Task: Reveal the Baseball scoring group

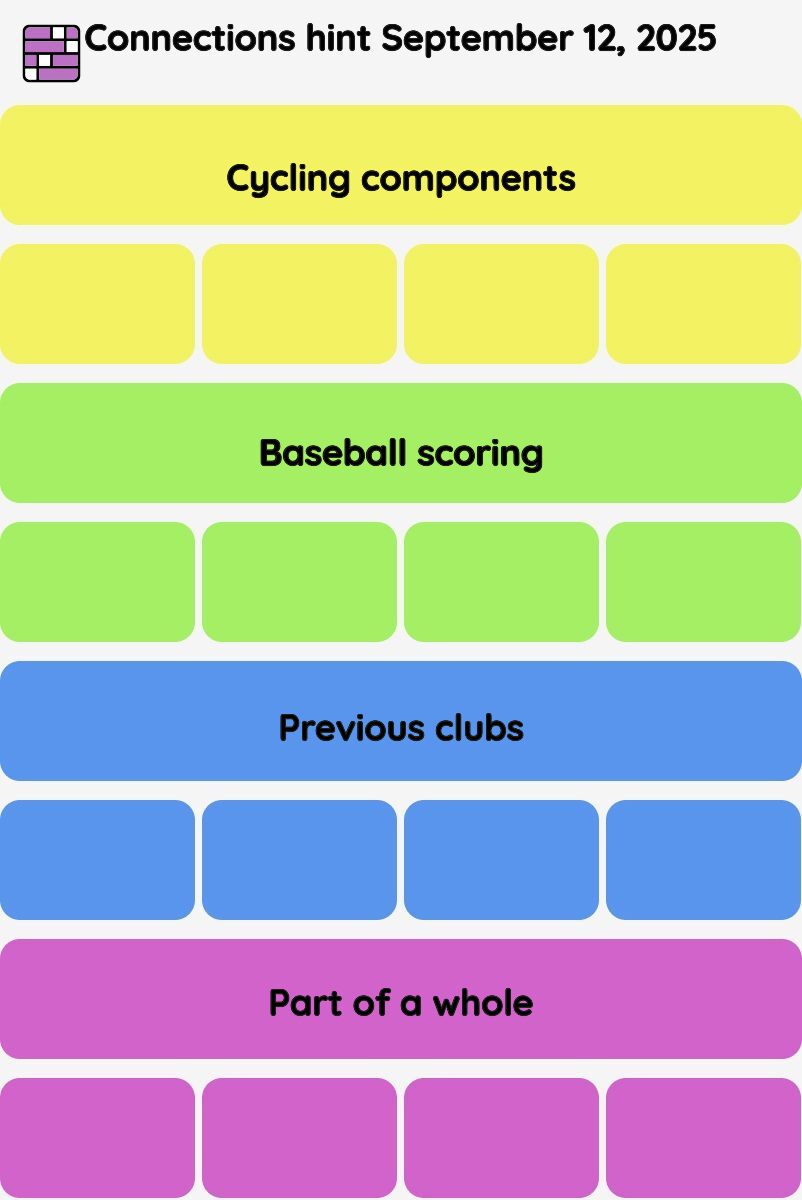Action: coord(401,443)
